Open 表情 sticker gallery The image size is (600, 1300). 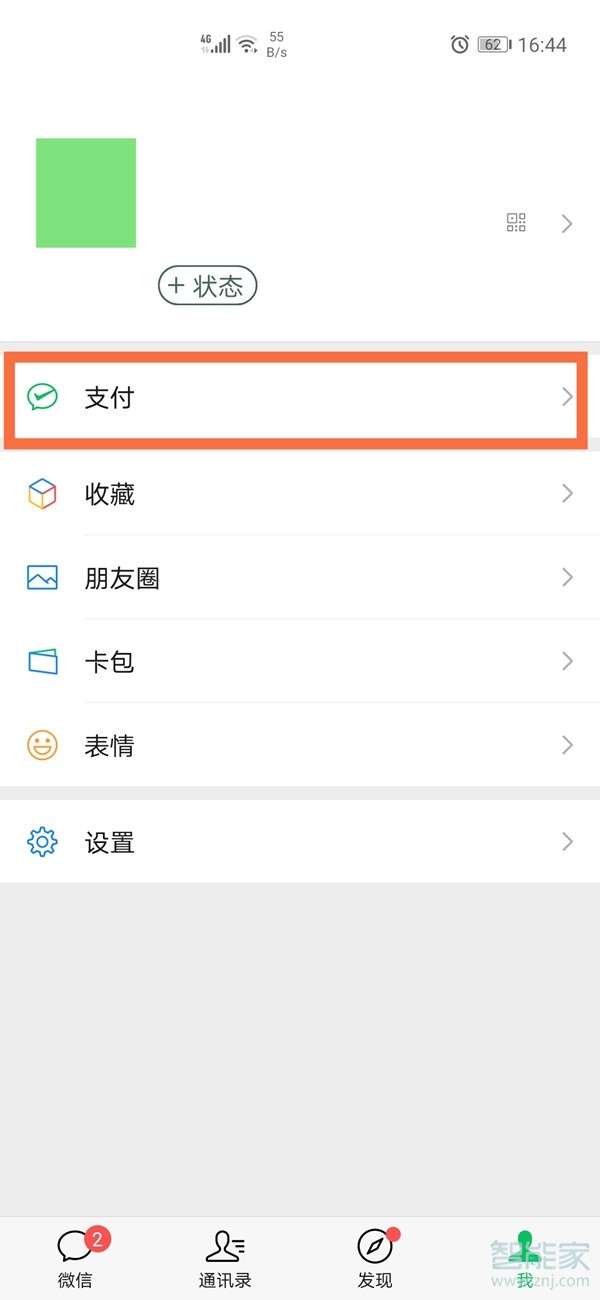tap(300, 746)
